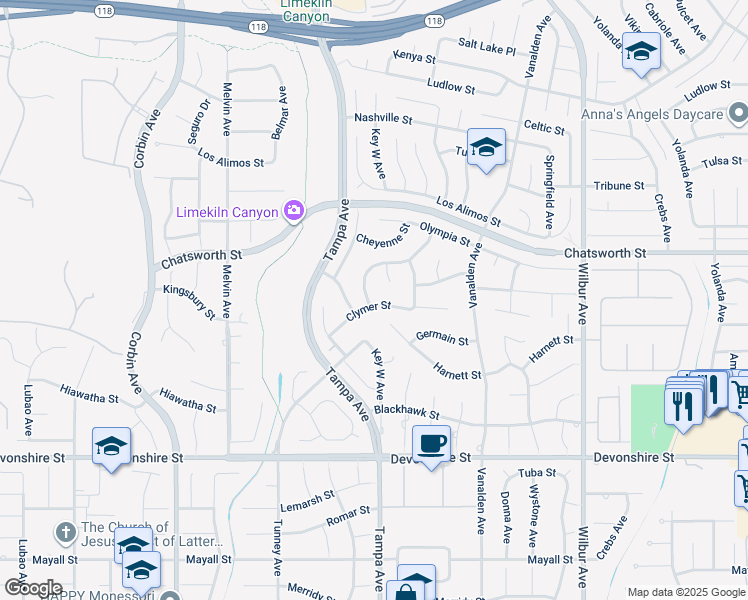Image resolution: width=748 pixels, height=600 pixels.
Task: Open the Google logo link
Action: coord(33,588)
